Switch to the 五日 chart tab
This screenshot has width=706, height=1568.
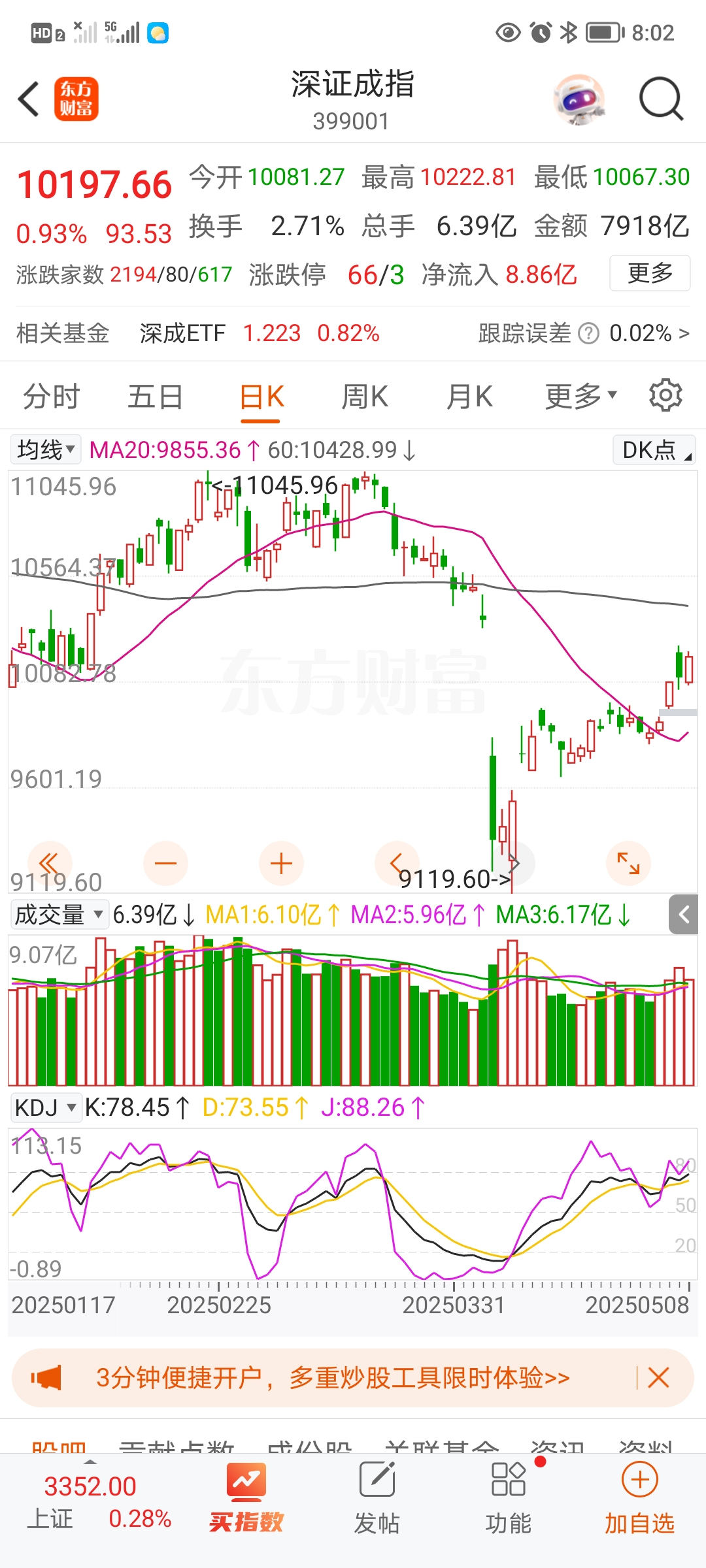click(155, 397)
